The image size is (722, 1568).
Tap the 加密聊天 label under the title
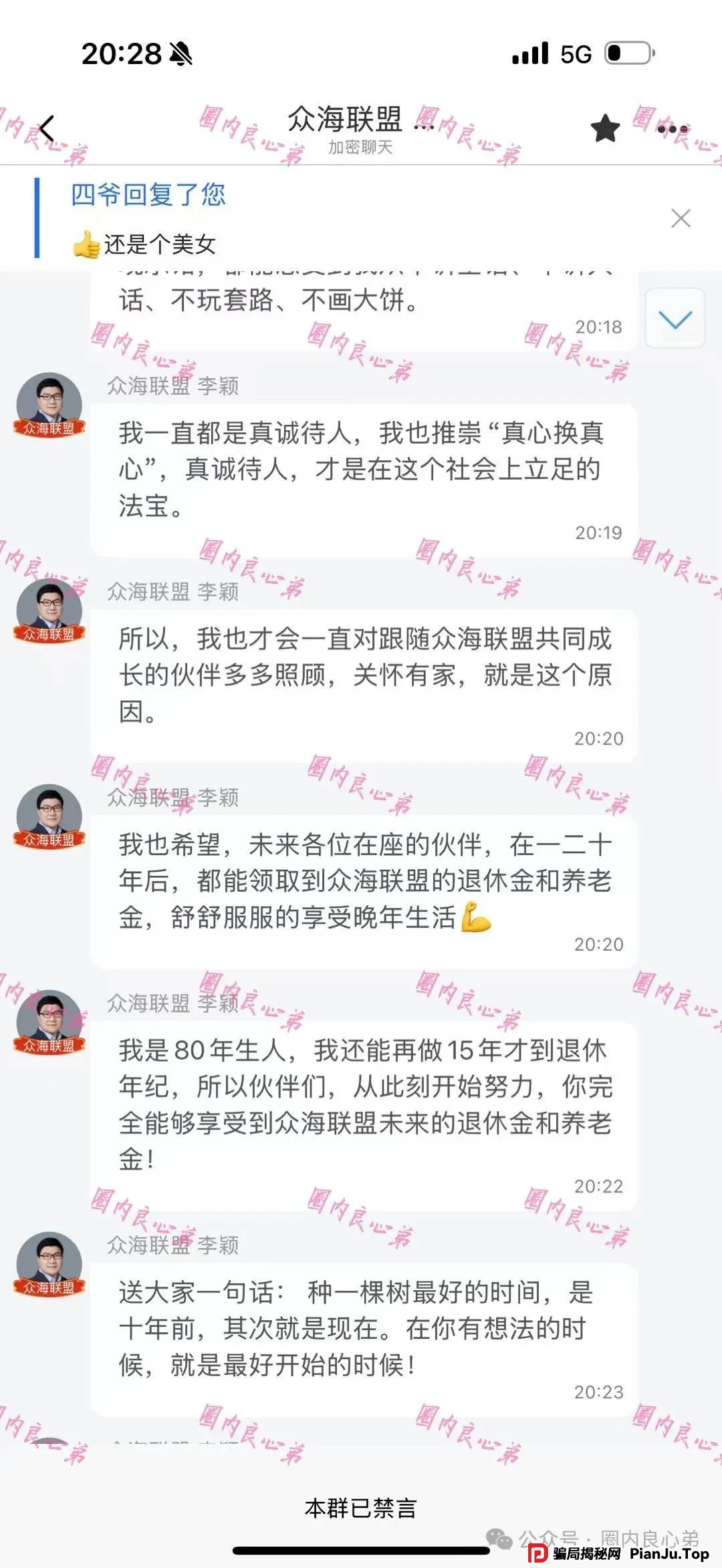click(361, 148)
